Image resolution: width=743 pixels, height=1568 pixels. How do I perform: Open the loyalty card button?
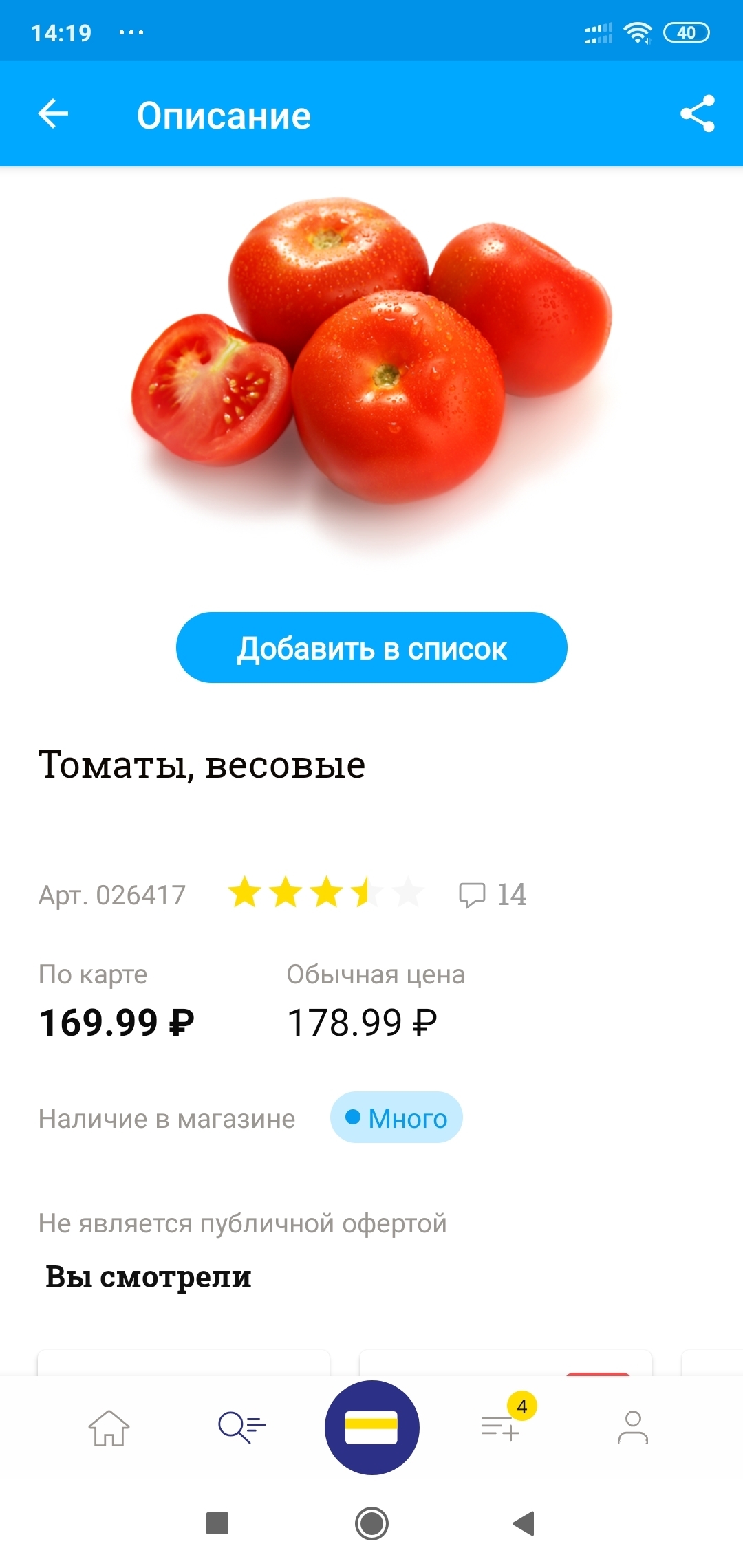pos(371,1428)
